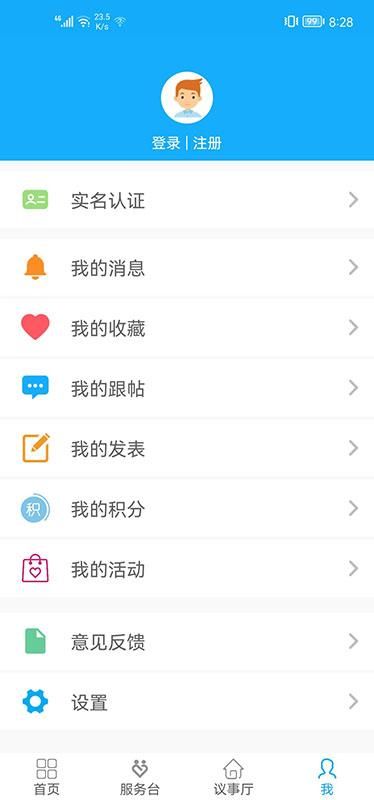Select the 我 tab
The image size is (374, 800).
pos(327,777)
